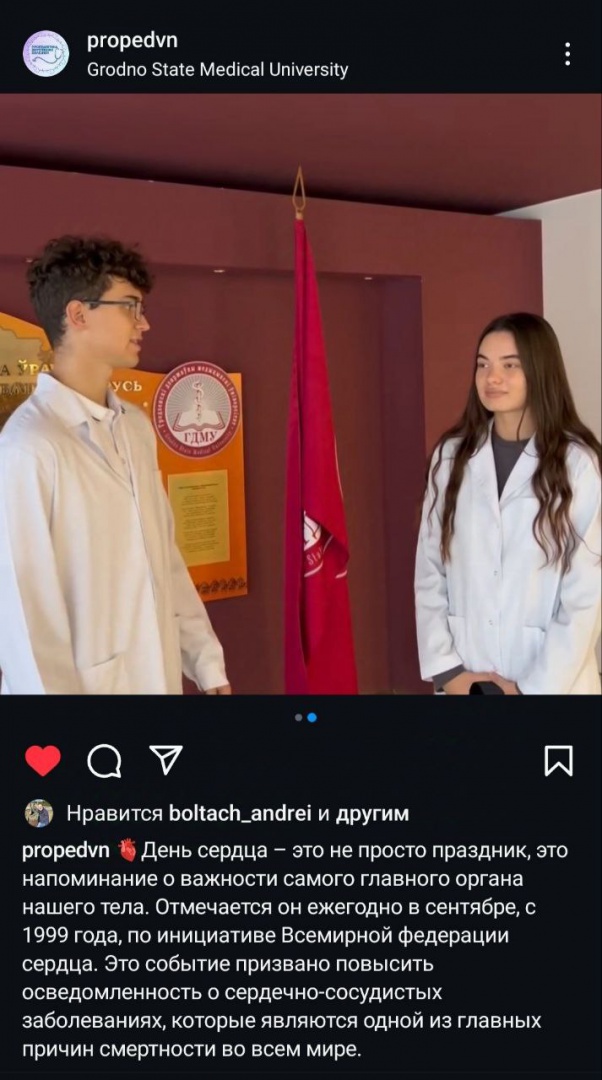Viewport: 602px width, 1080px height.
Task: Open the post's three-dot overflow menu
Action: pos(567,54)
